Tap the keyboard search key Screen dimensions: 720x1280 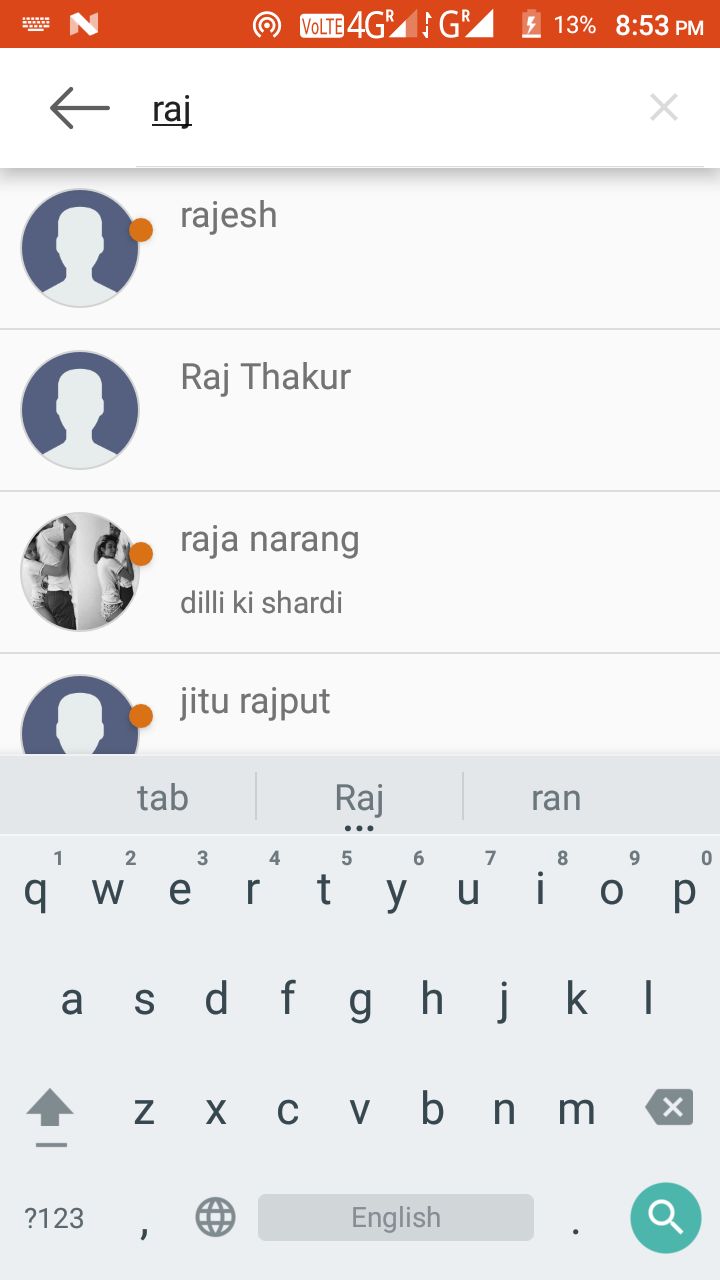point(665,1217)
